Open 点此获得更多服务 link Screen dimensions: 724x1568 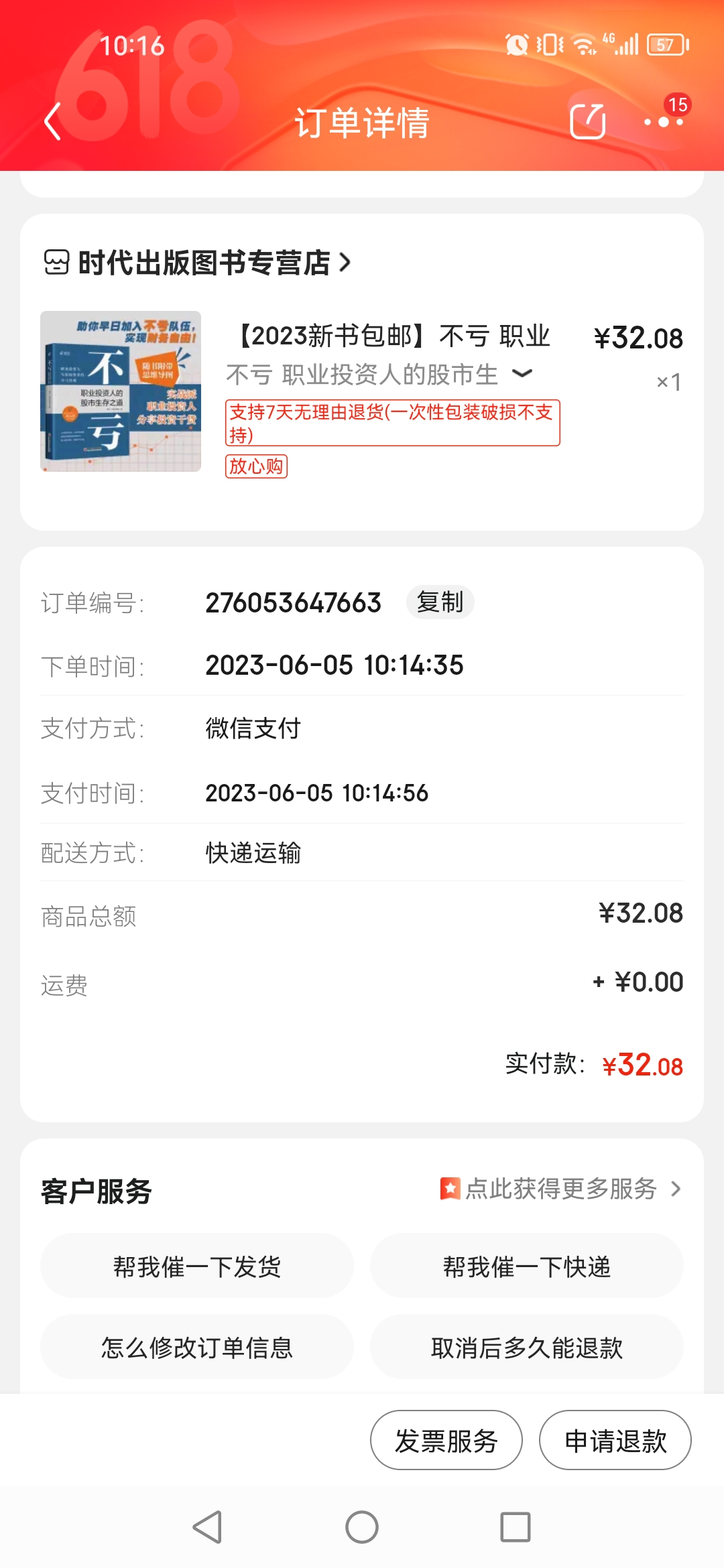(x=560, y=1189)
